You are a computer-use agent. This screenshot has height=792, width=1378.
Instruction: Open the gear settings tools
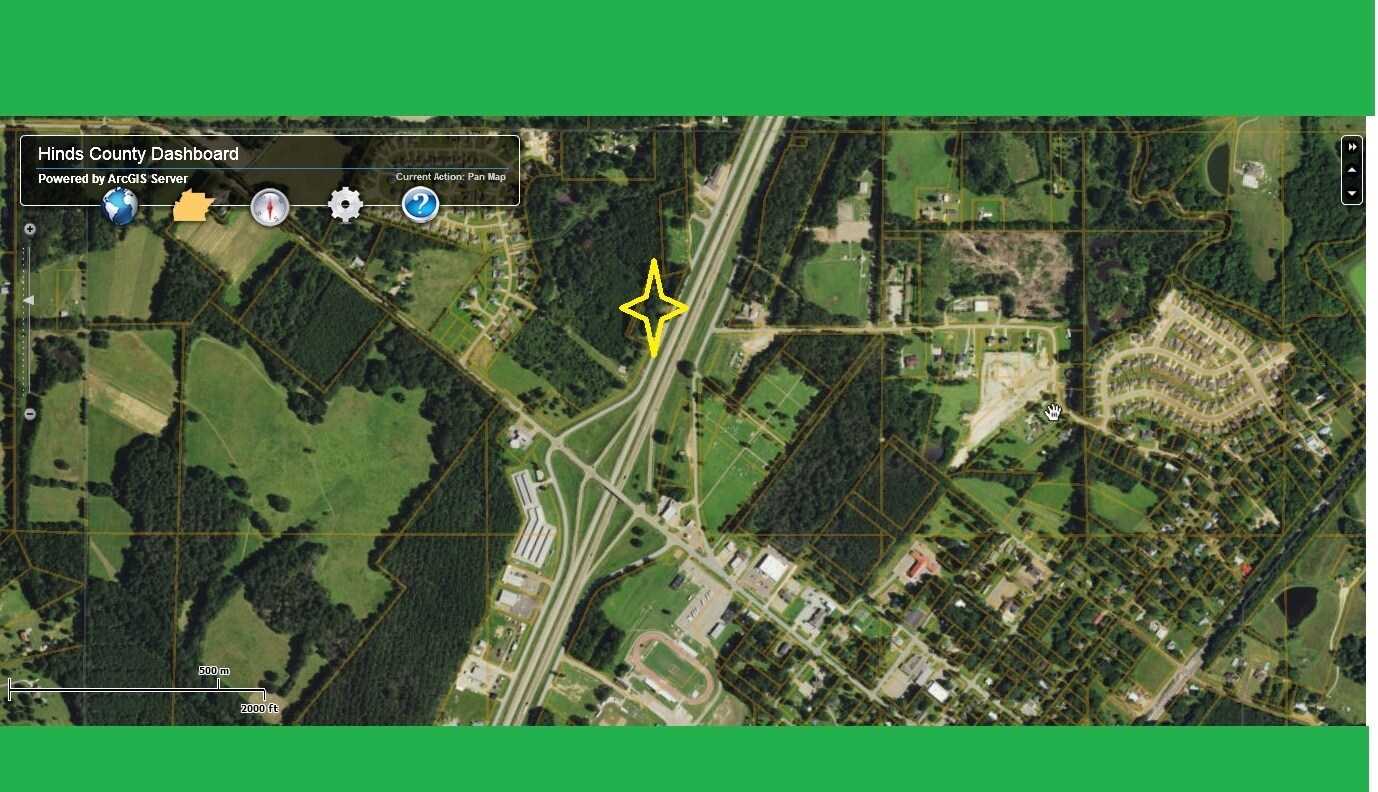345,205
